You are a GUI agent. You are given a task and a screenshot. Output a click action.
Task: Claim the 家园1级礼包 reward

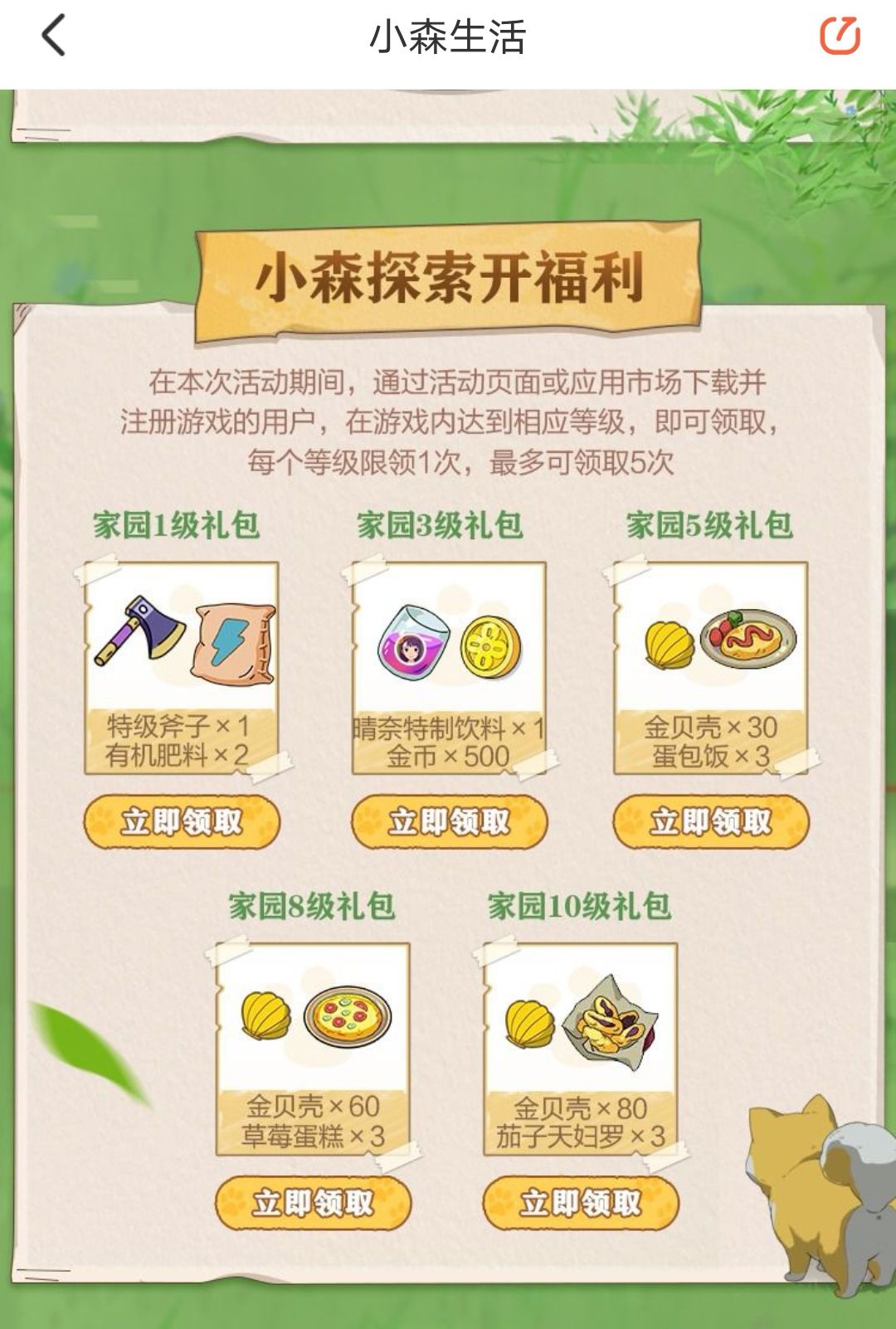point(182,822)
